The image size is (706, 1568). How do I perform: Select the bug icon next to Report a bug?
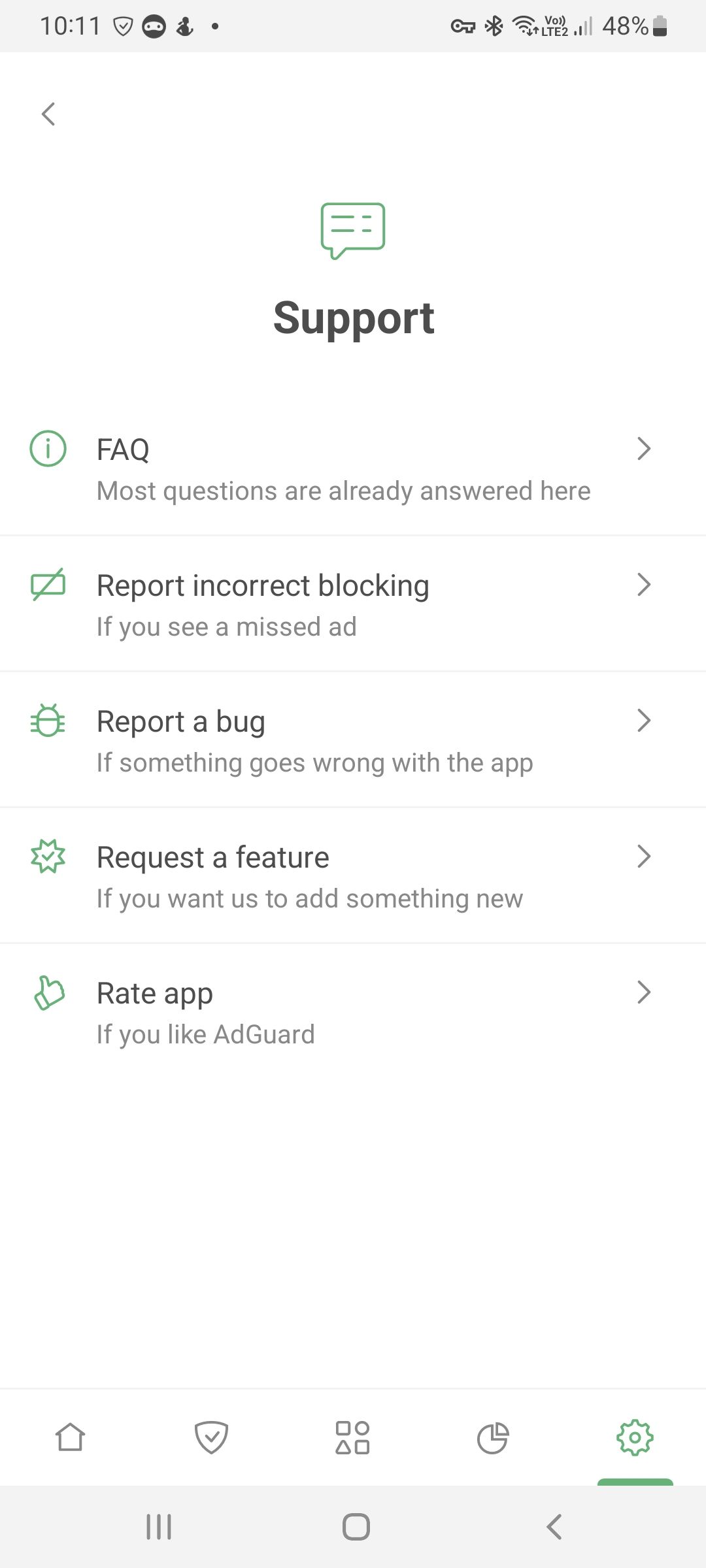(48, 721)
